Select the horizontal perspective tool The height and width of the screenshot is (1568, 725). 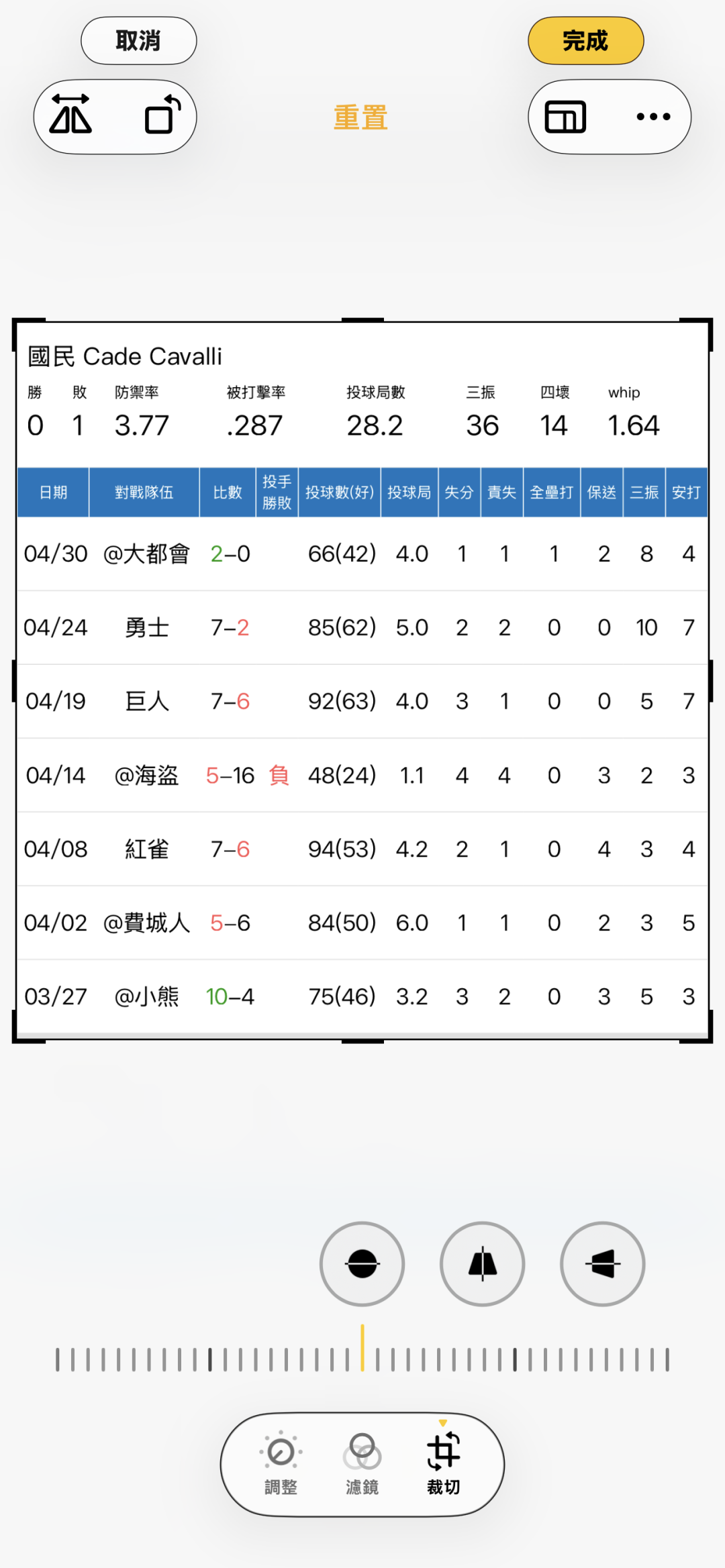coord(602,1264)
